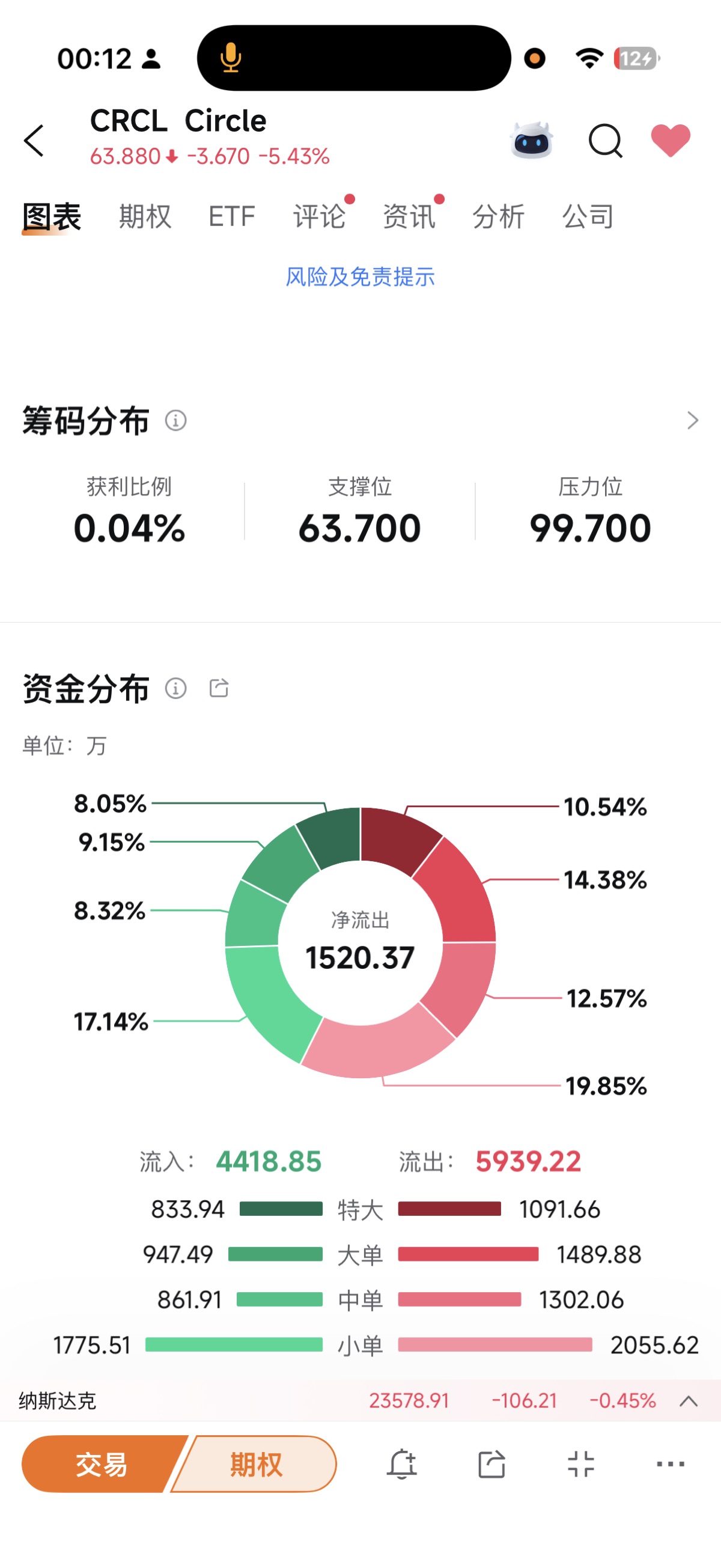Expand the 纳斯达克 index bar
The height and width of the screenshot is (1568, 721).
pyautogui.click(x=688, y=1401)
